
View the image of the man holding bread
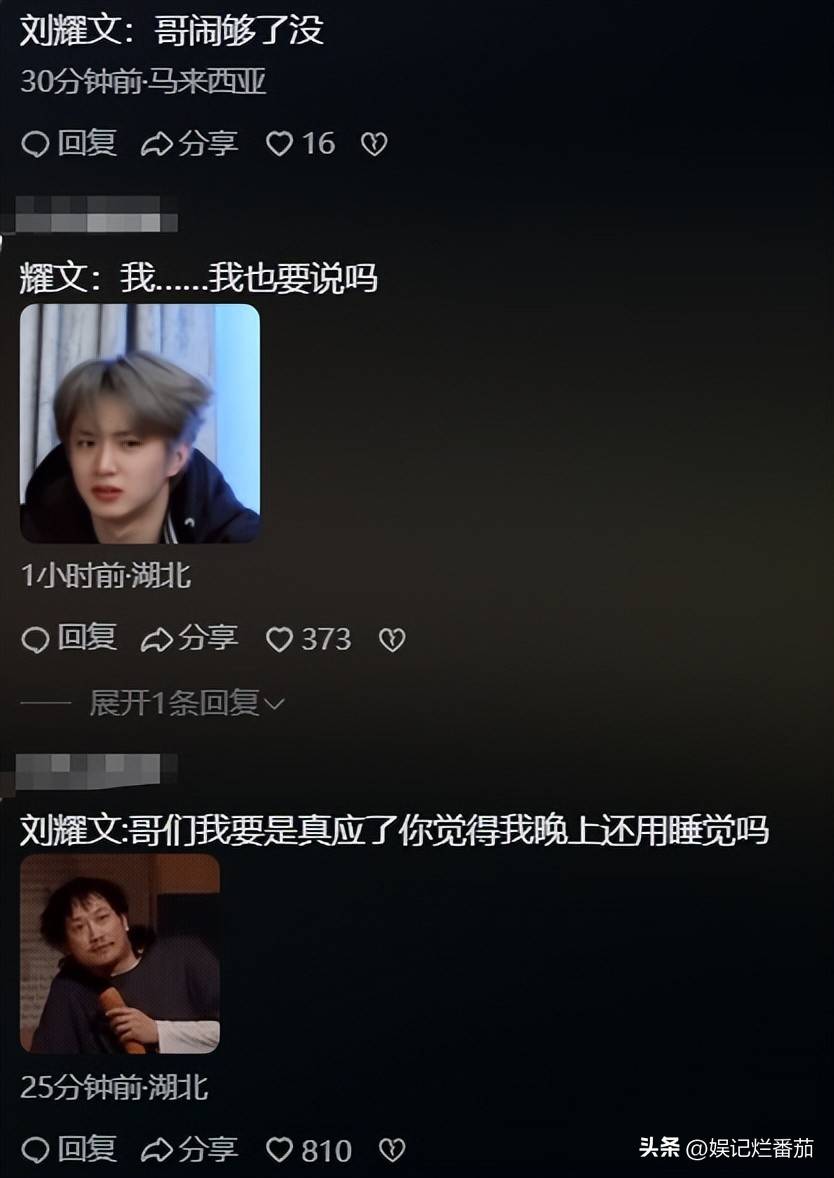(x=120, y=953)
